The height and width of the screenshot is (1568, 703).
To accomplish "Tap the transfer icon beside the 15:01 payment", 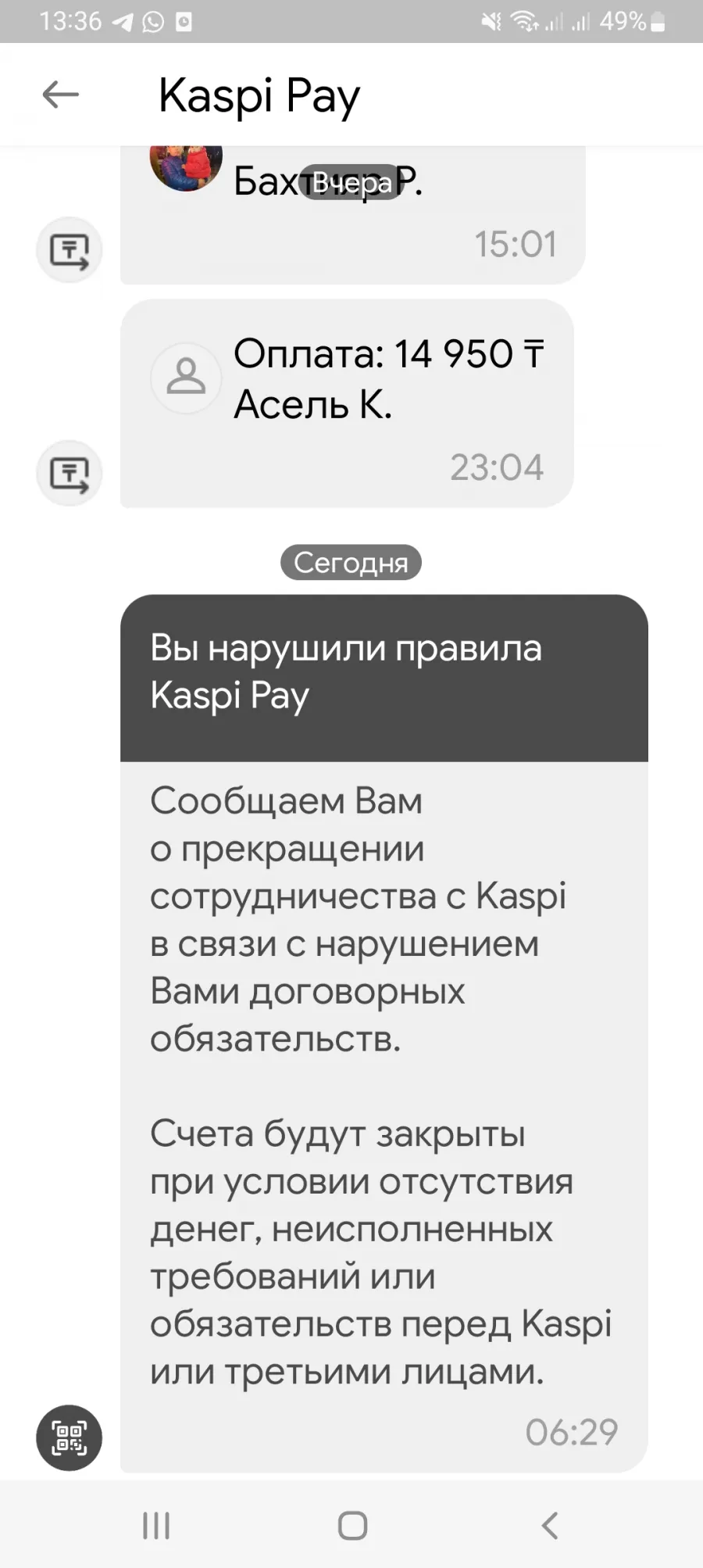I will tap(70, 250).
